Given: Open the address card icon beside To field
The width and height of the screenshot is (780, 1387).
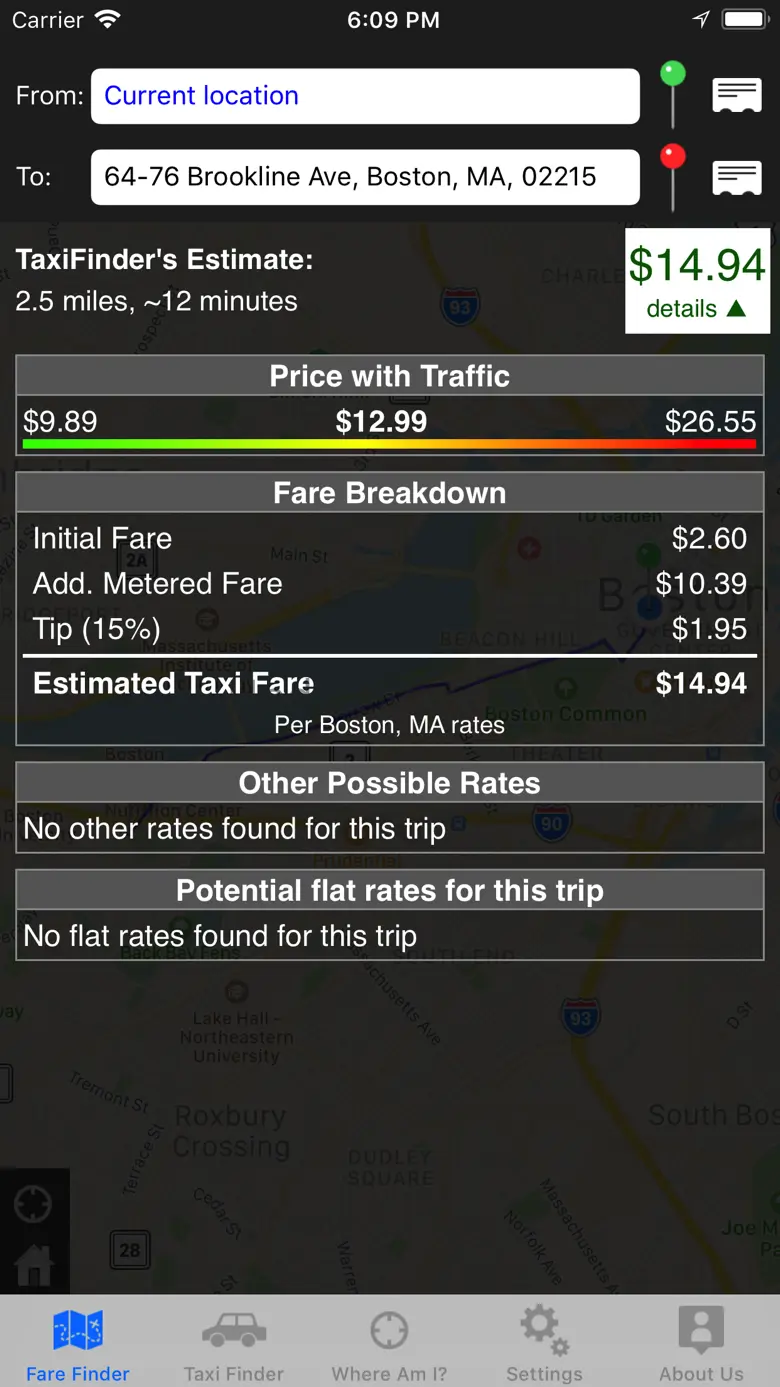Looking at the screenshot, I should pos(737,178).
